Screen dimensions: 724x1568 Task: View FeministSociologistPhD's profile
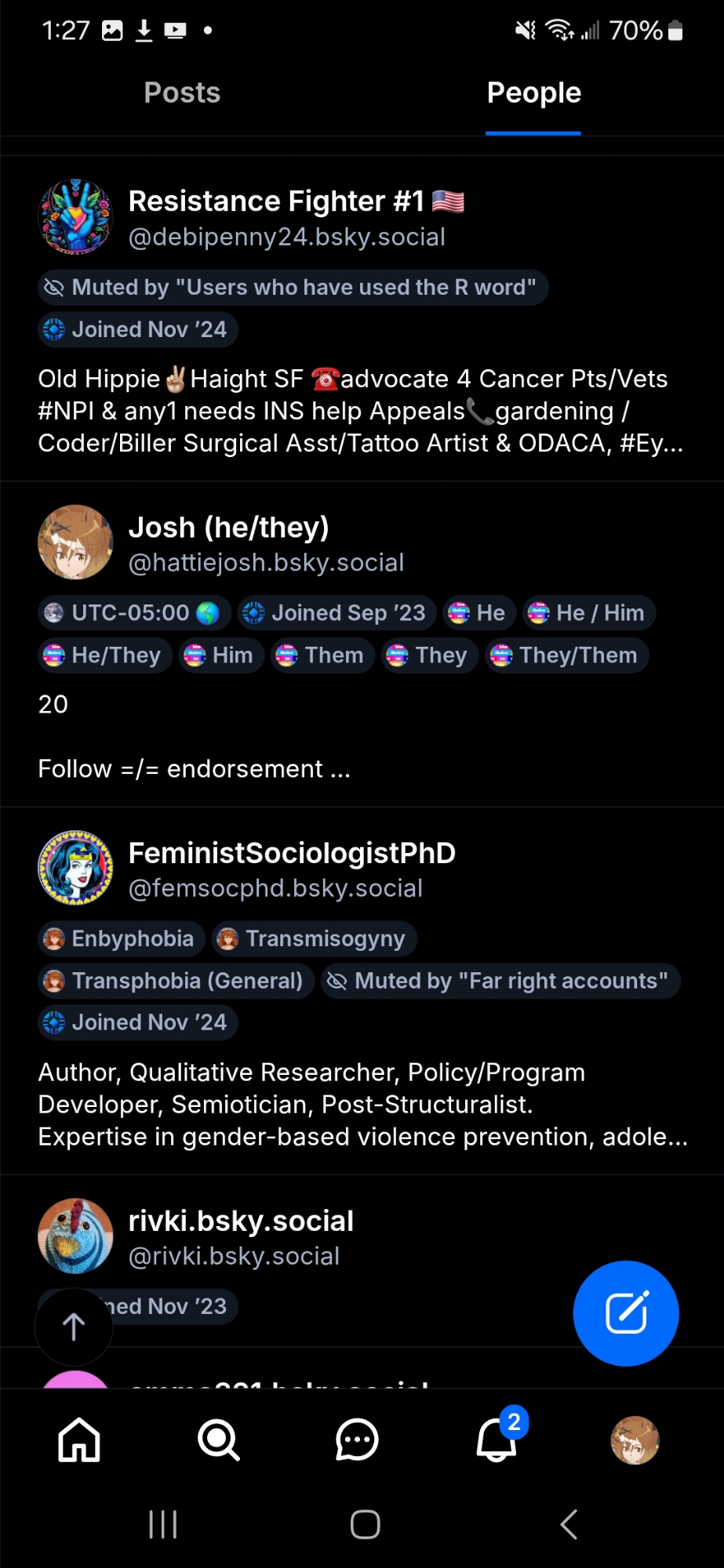click(291, 853)
